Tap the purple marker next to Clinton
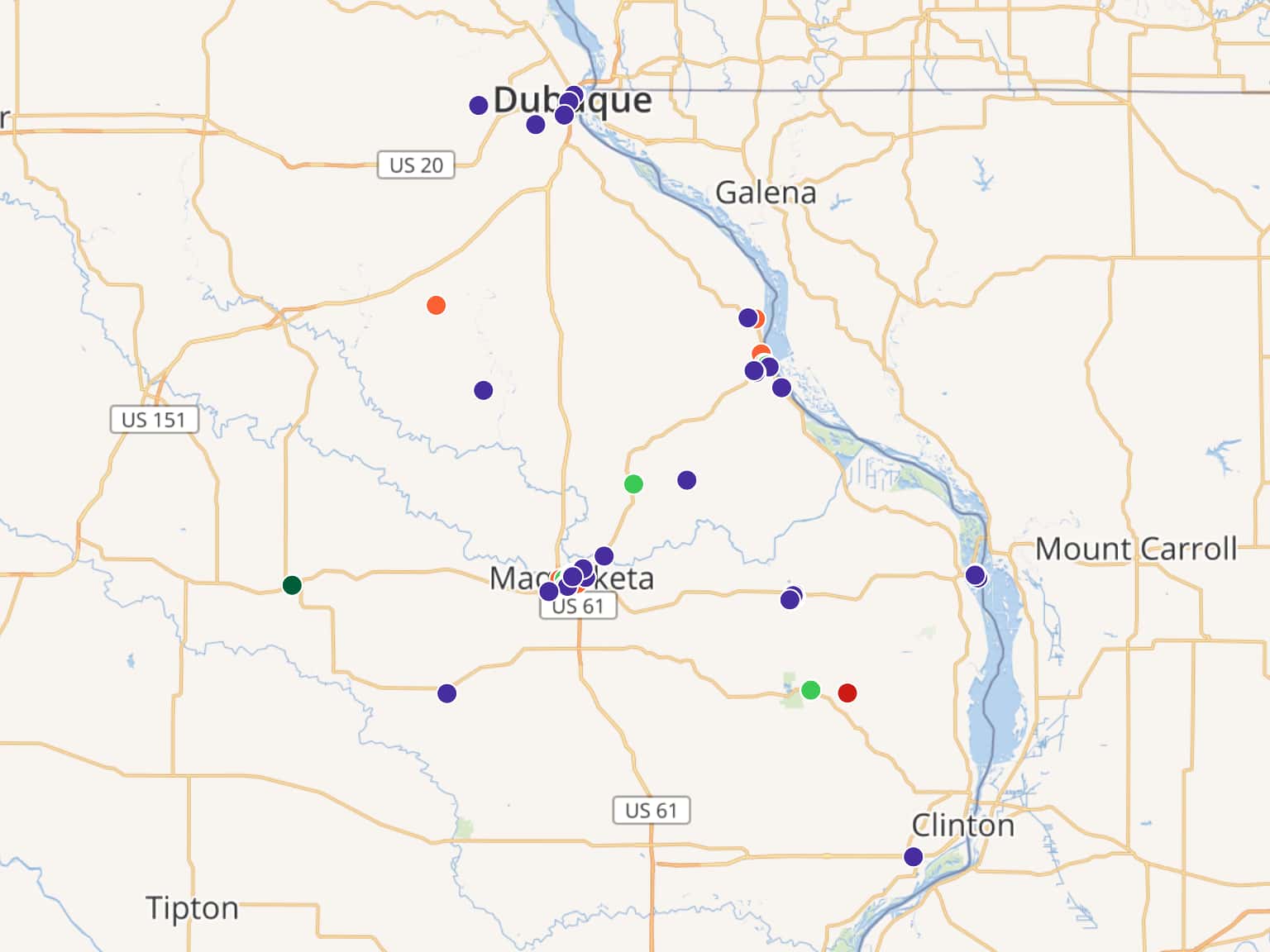Viewport: 1270px width, 952px height. [x=914, y=857]
